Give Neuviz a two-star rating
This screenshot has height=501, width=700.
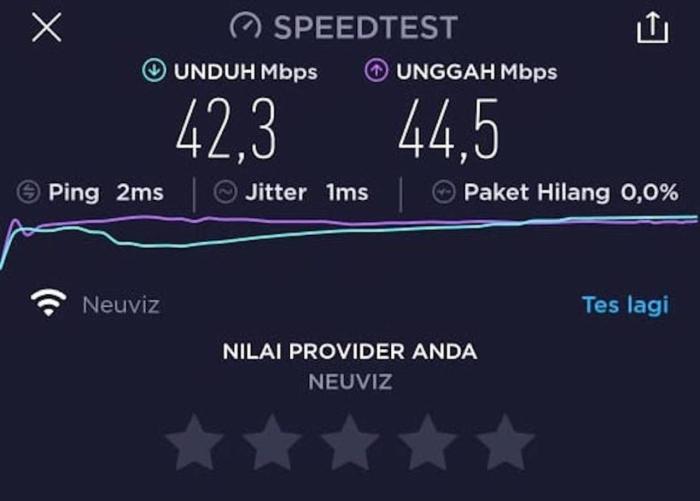(x=271, y=442)
